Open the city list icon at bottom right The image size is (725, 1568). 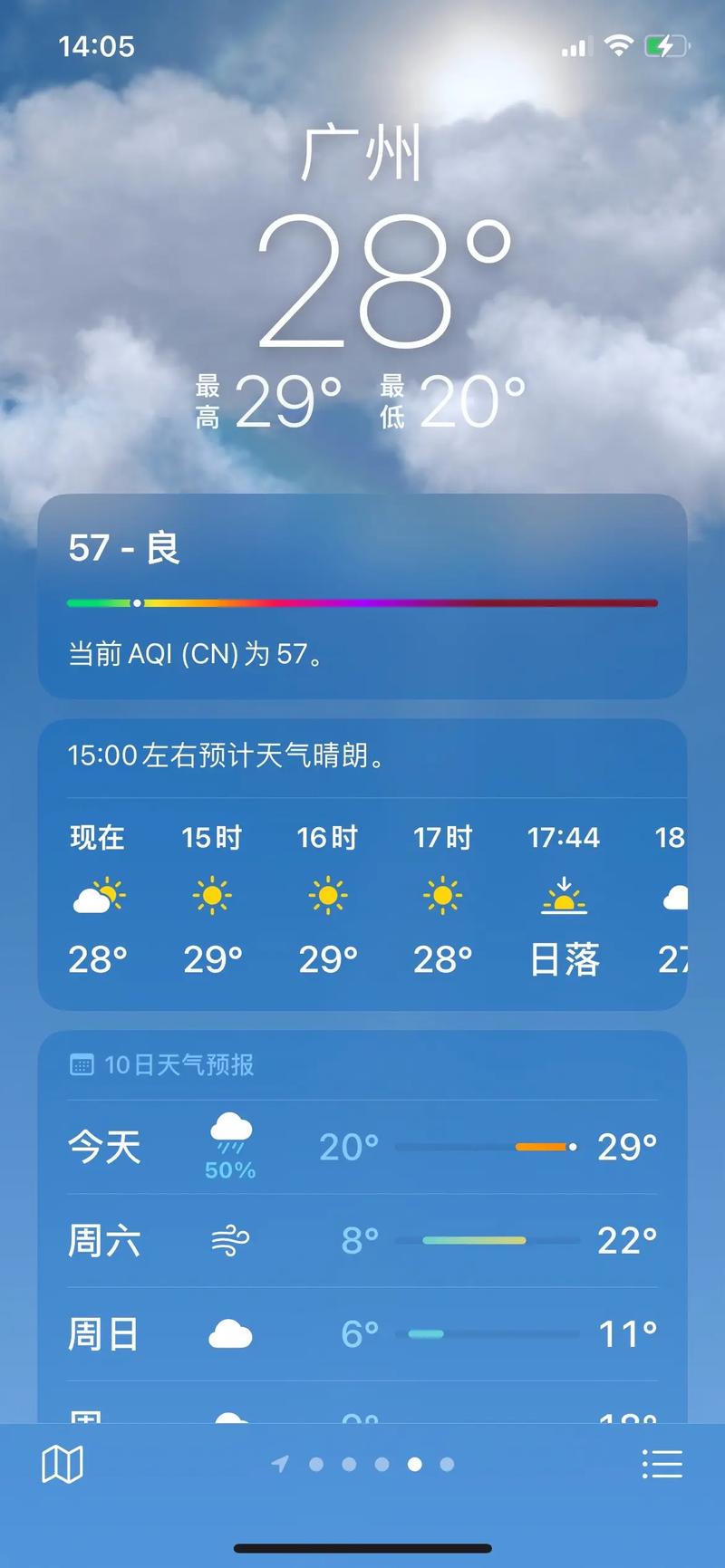(x=663, y=1462)
